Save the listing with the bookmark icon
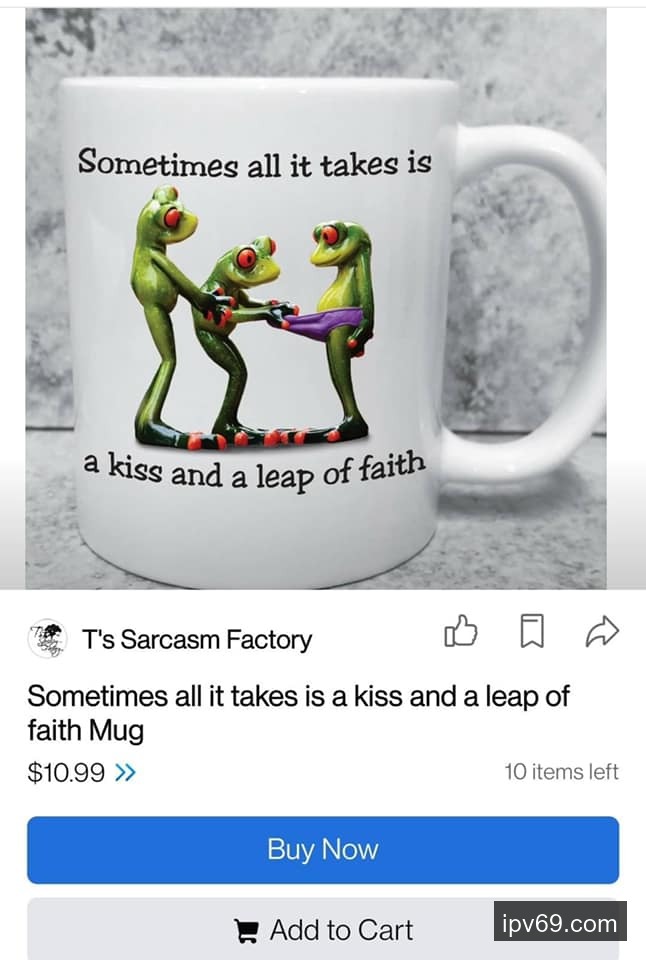 point(532,631)
